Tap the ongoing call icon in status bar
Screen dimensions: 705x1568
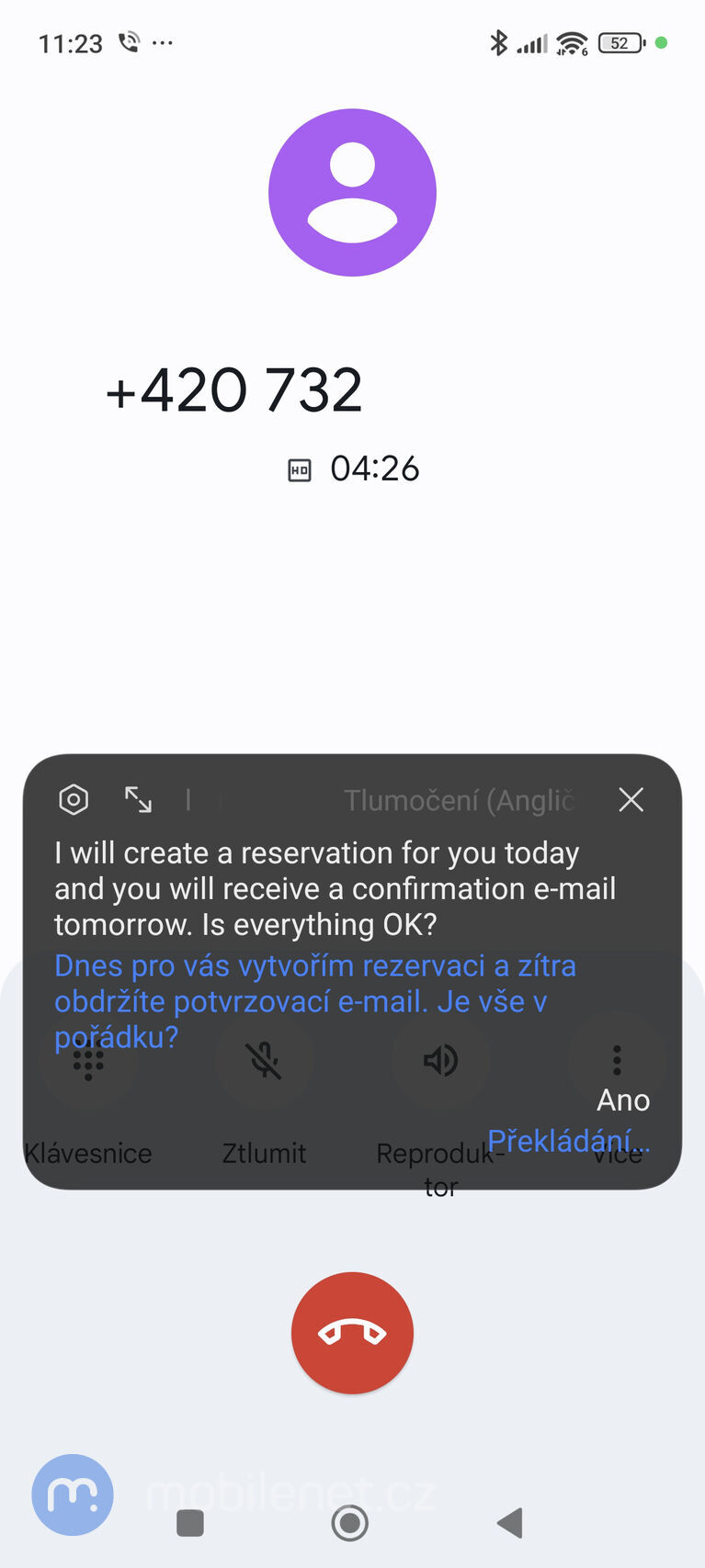pyautogui.click(x=130, y=40)
